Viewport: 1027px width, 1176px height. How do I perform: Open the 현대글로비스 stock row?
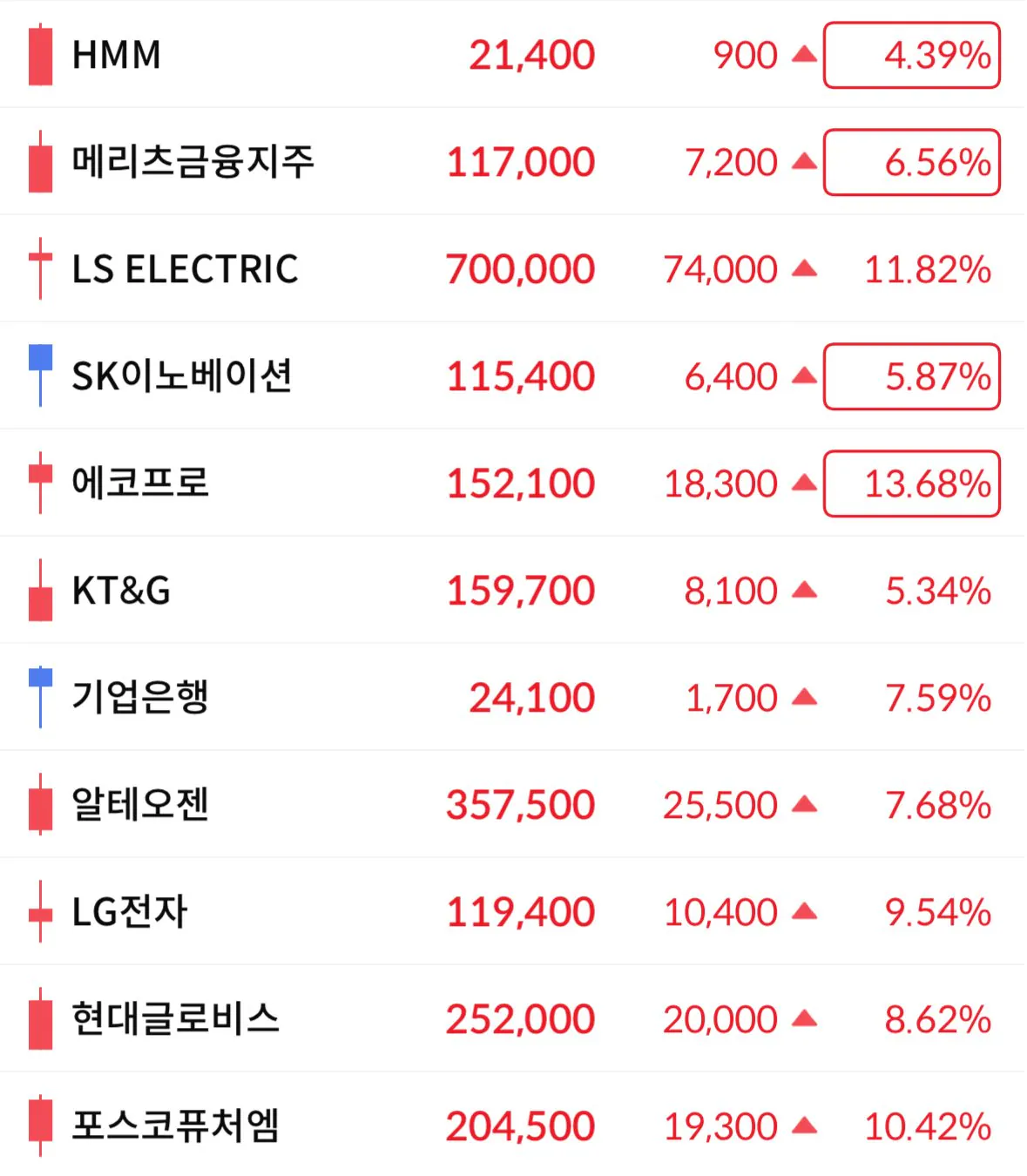[174, 1018]
